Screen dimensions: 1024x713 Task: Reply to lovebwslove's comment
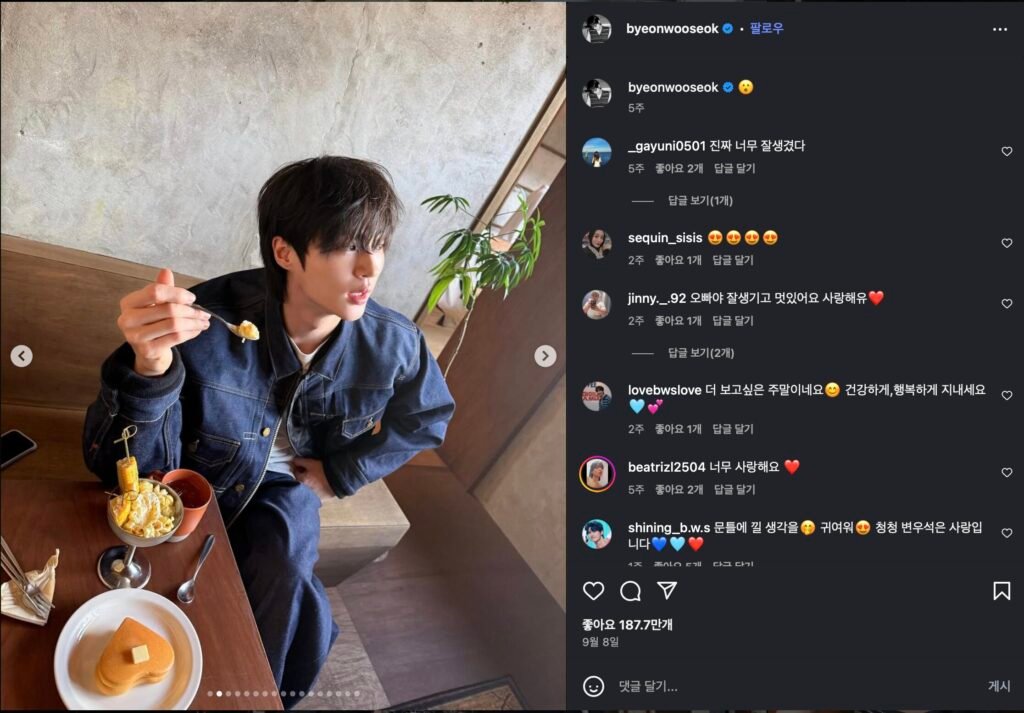pyautogui.click(x=733, y=429)
